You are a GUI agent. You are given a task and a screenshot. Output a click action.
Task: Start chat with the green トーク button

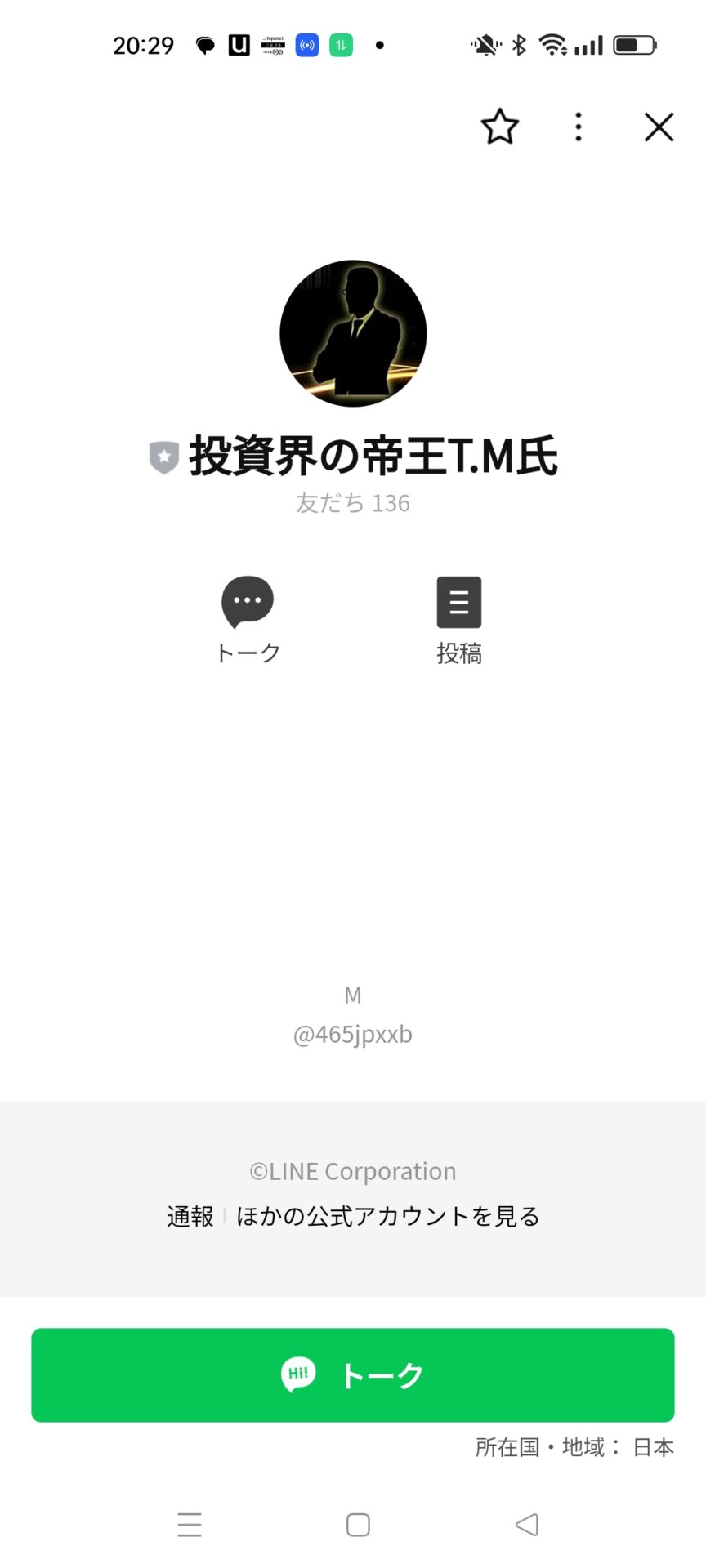pyautogui.click(x=353, y=1375)
